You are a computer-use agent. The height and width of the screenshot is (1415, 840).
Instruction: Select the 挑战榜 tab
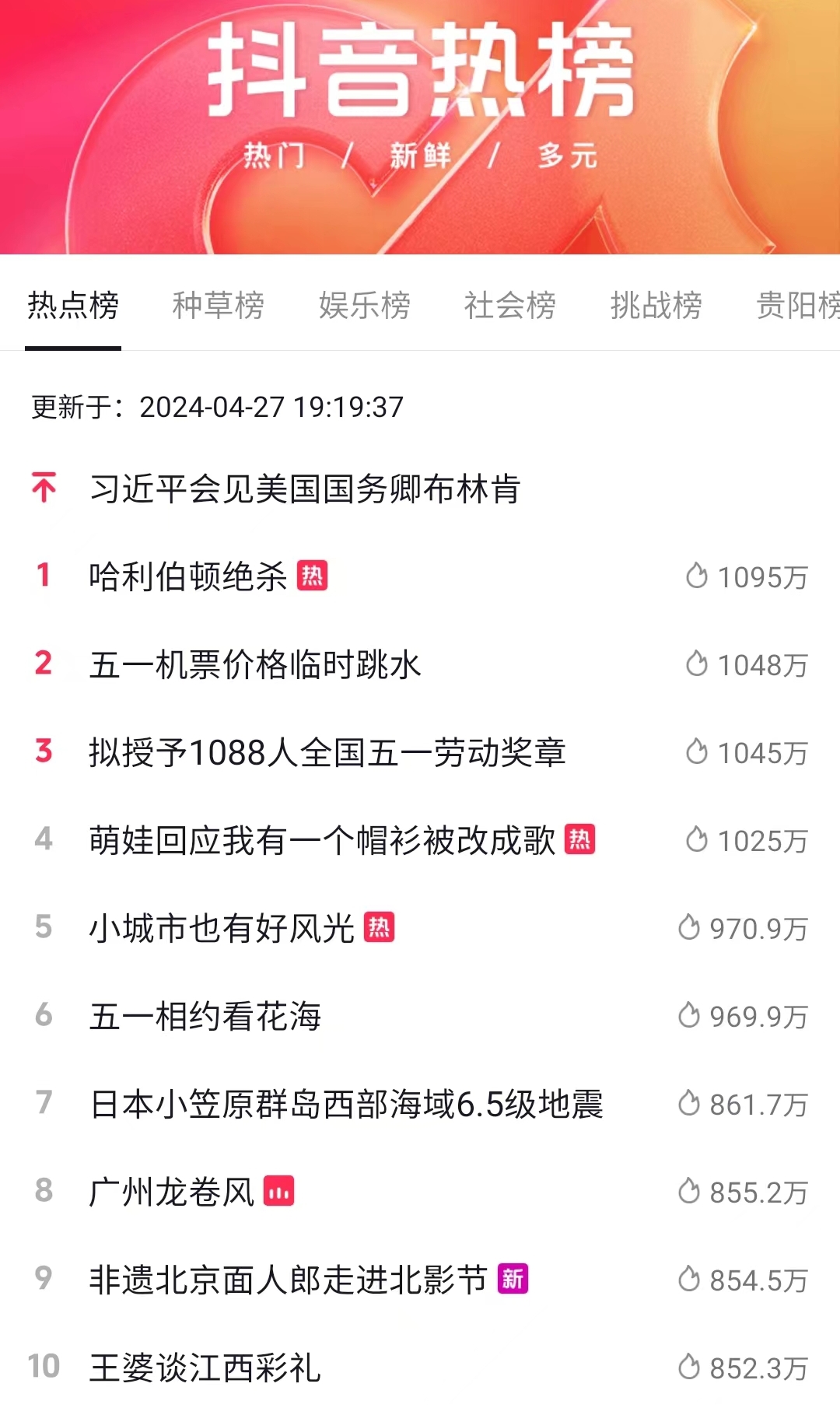(x=656, y=305)
